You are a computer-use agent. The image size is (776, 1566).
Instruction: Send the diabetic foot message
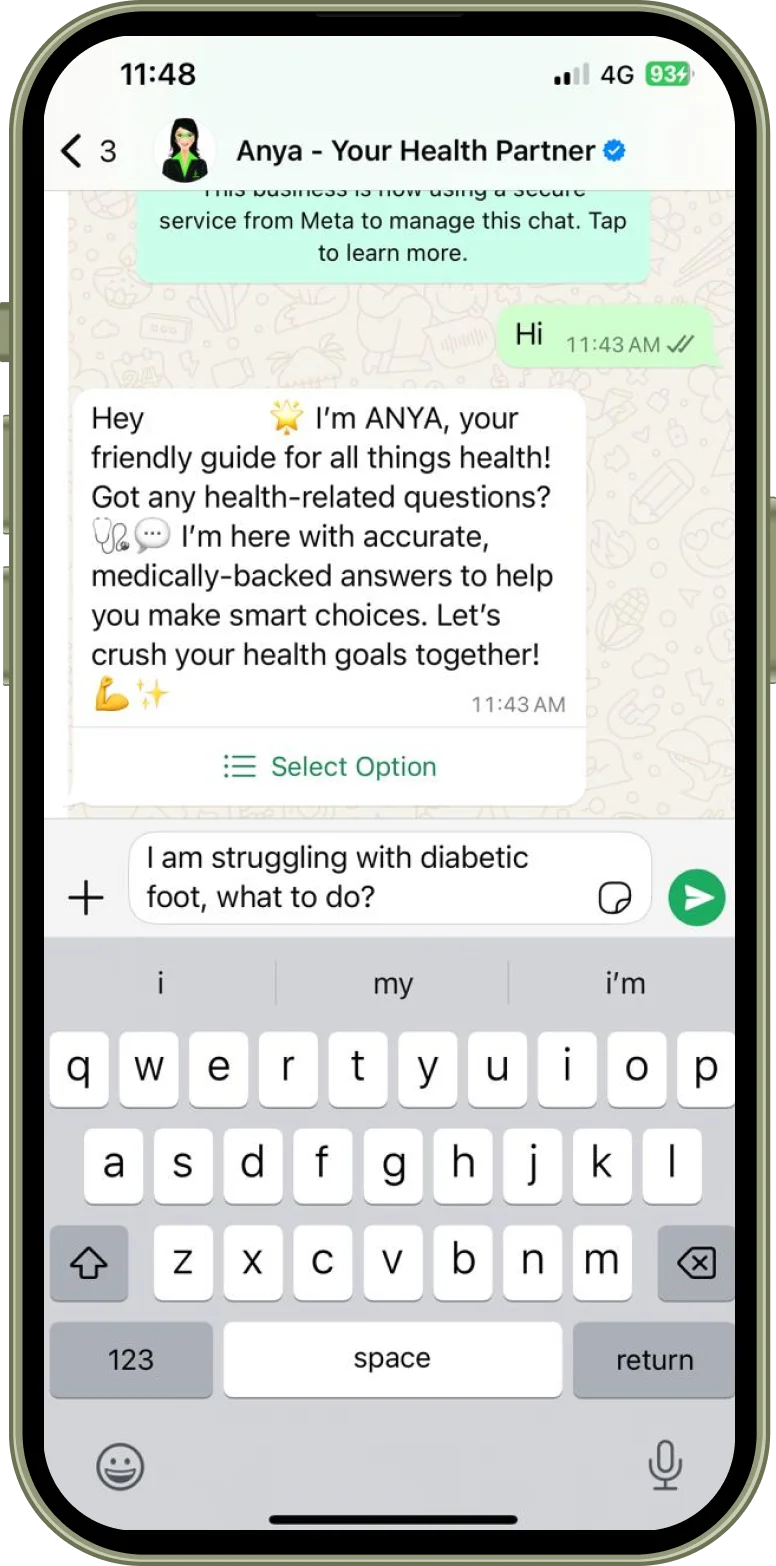tap(696, 897)
